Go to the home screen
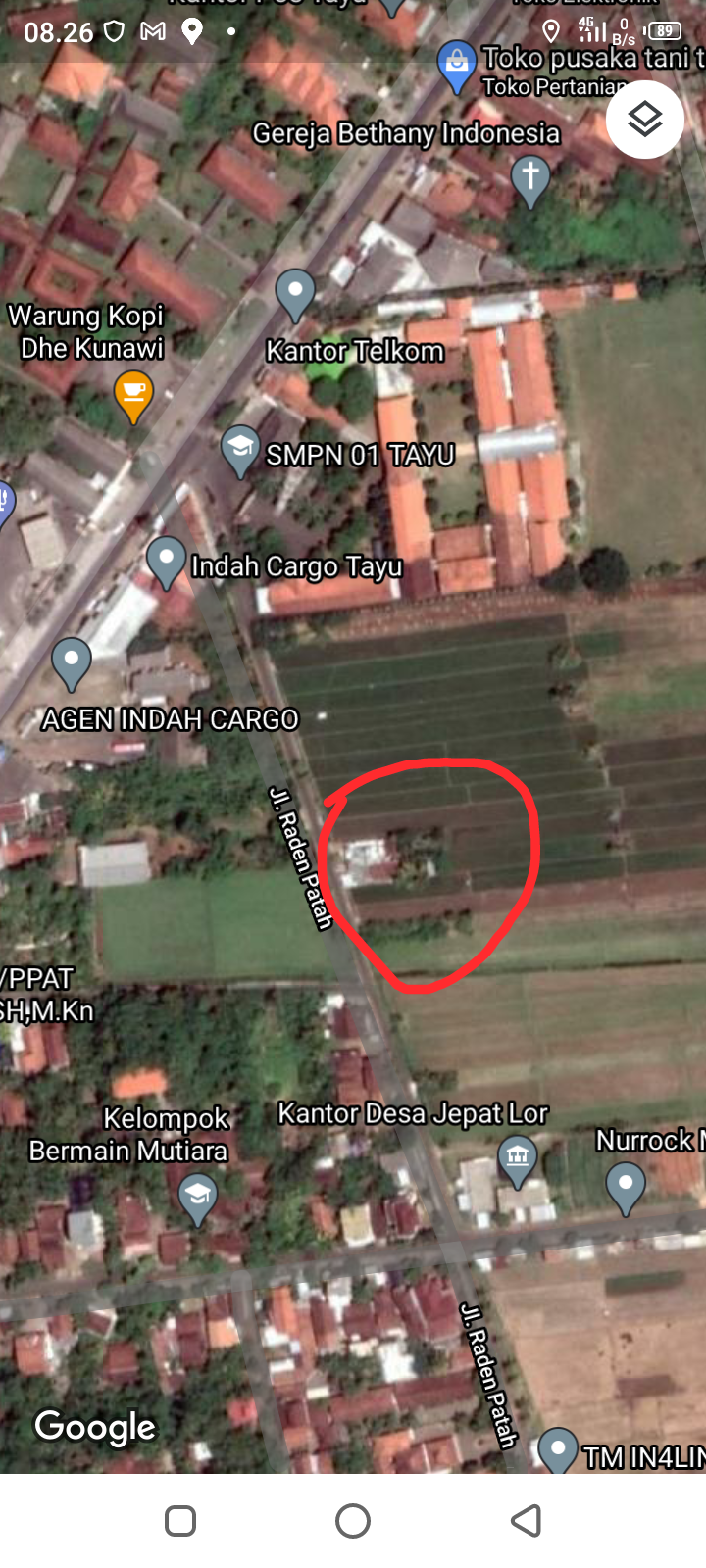This screenshot has width=706, height=1568. [353, 1521]
